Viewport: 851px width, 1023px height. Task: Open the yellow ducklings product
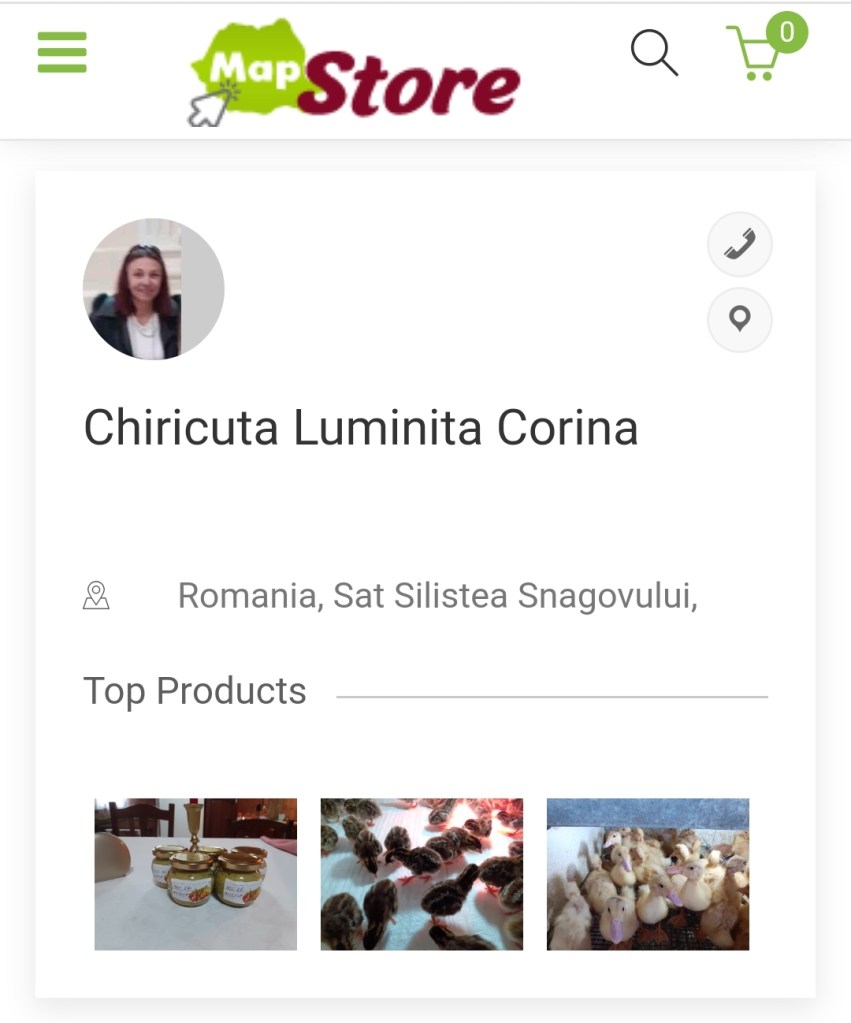tap(647, 874)
